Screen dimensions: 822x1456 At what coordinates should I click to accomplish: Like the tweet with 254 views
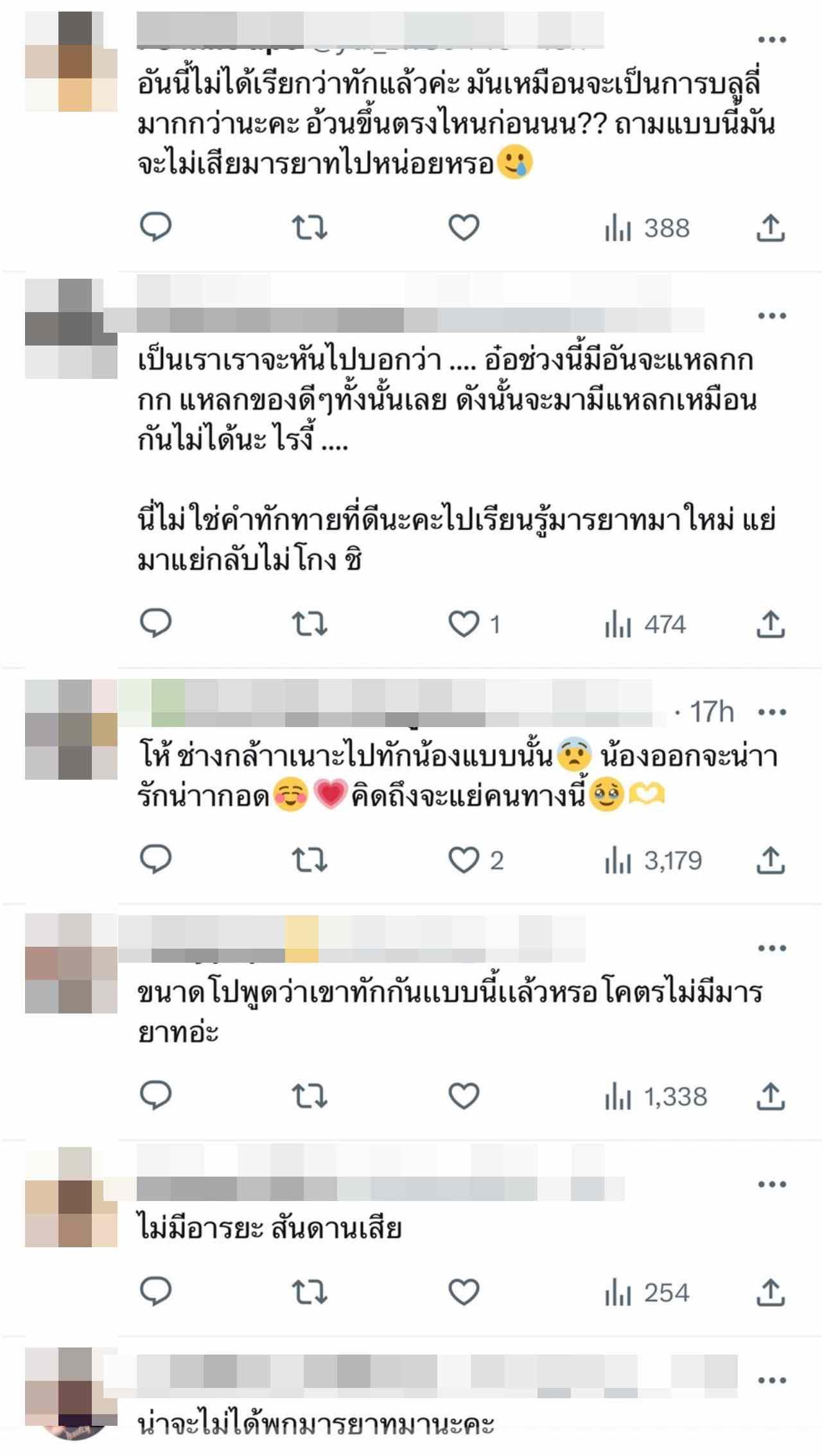pos(464,1293)
